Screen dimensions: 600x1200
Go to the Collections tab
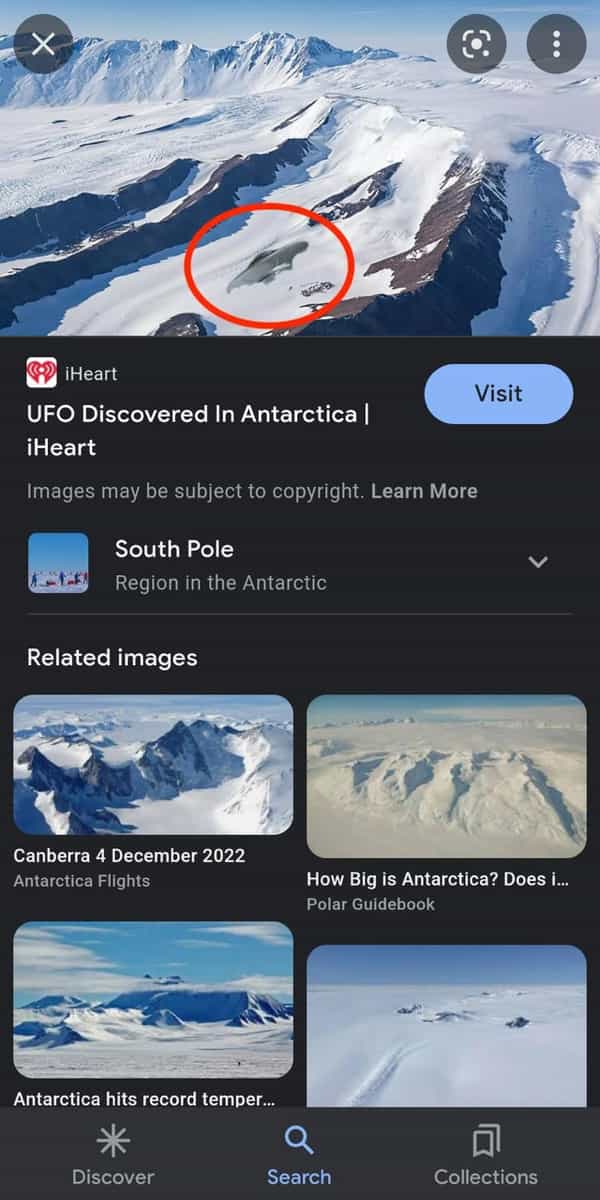[x=486, y=1155]
